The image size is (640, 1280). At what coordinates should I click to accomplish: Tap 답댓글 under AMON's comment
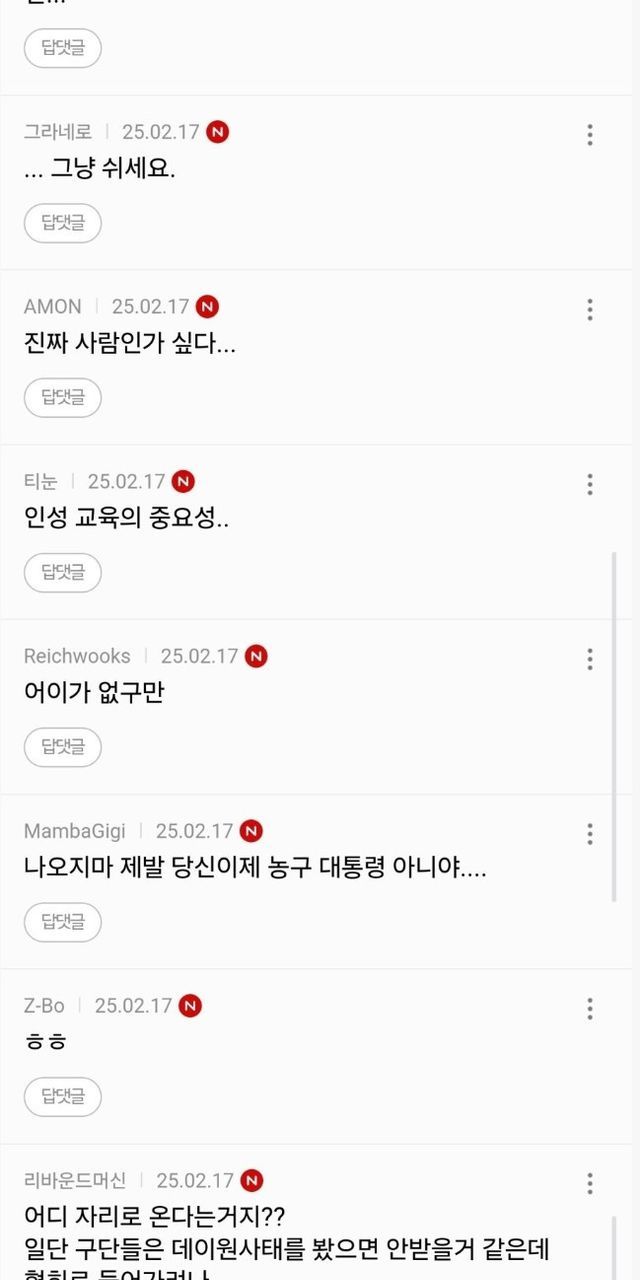coord(63,397)
